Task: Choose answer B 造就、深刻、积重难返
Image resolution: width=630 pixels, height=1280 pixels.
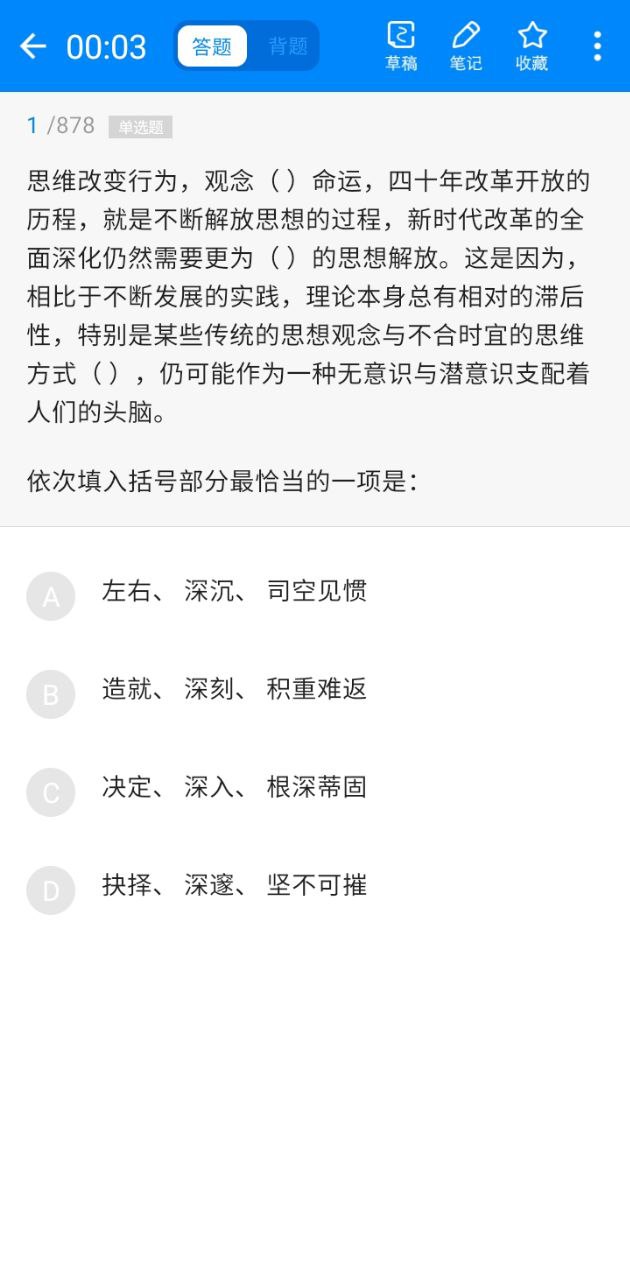Action: click(234, 689)
